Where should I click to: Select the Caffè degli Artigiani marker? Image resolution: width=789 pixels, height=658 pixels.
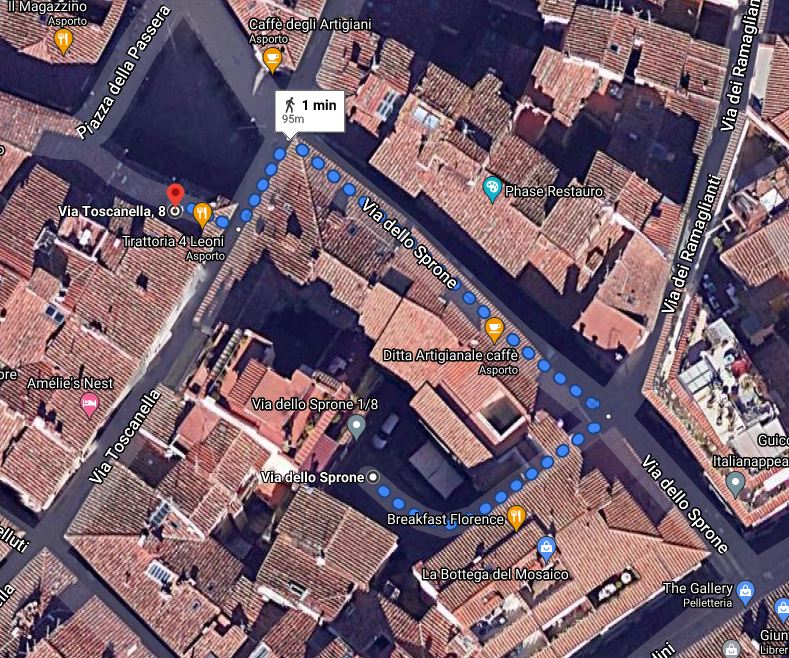pyautogui.click(x=272, y=61)
